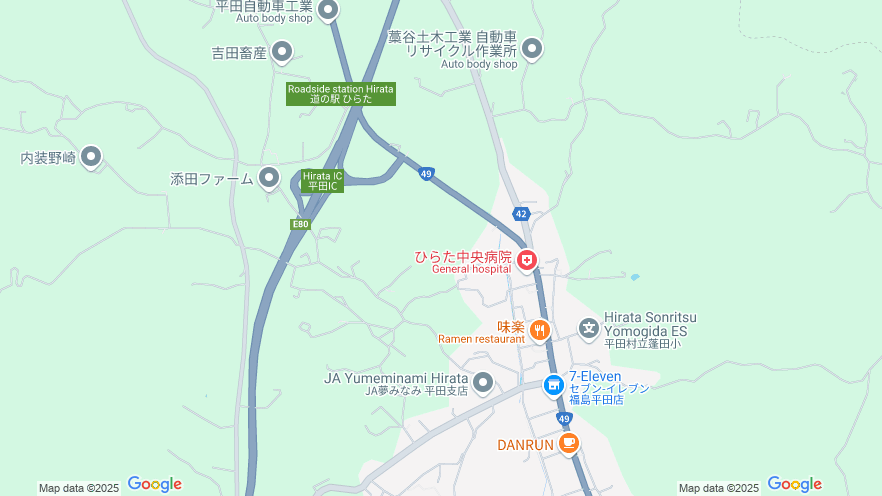Open the 平田自動車工業 auto body shop pin

[327, 10]
